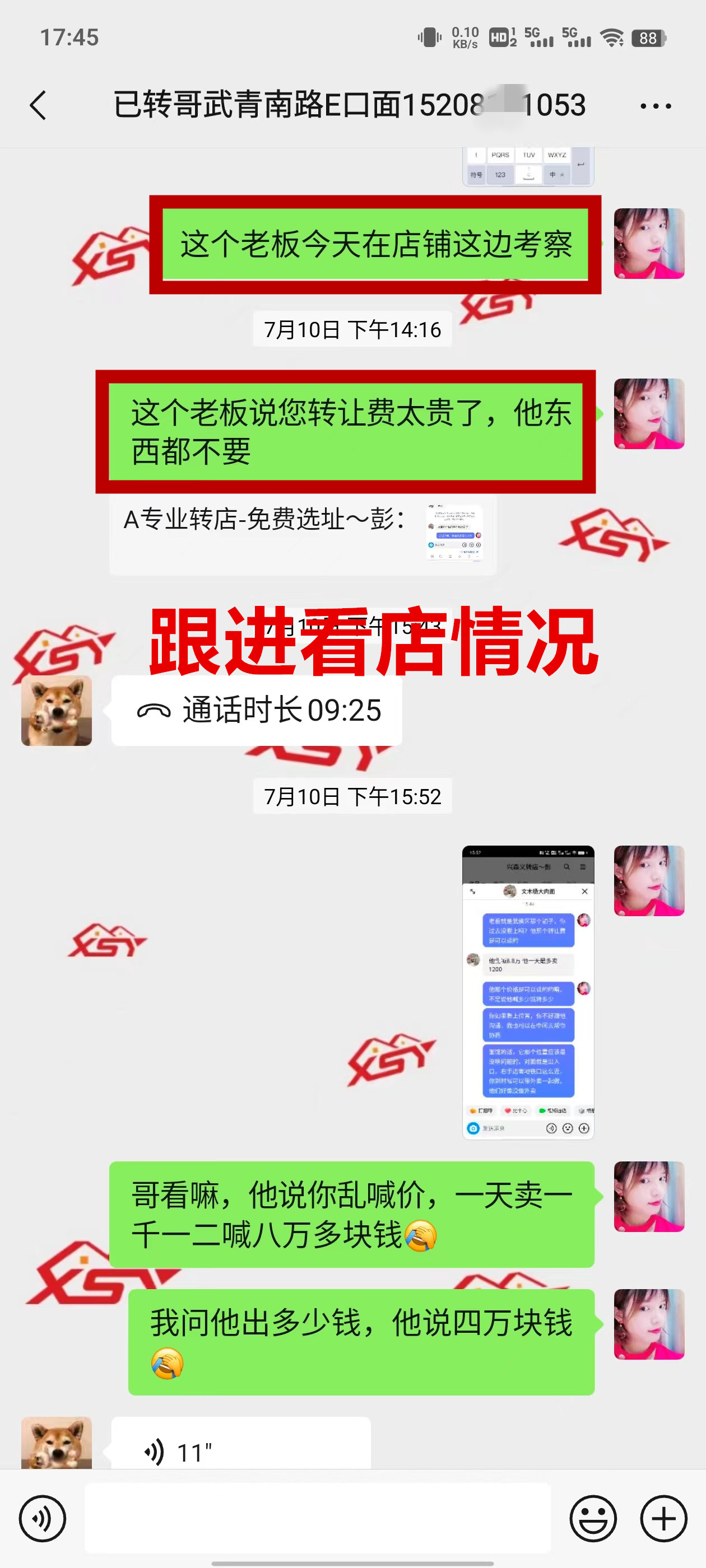
Task: Switch to voice input mode
Action: (x=42, y=1519)
